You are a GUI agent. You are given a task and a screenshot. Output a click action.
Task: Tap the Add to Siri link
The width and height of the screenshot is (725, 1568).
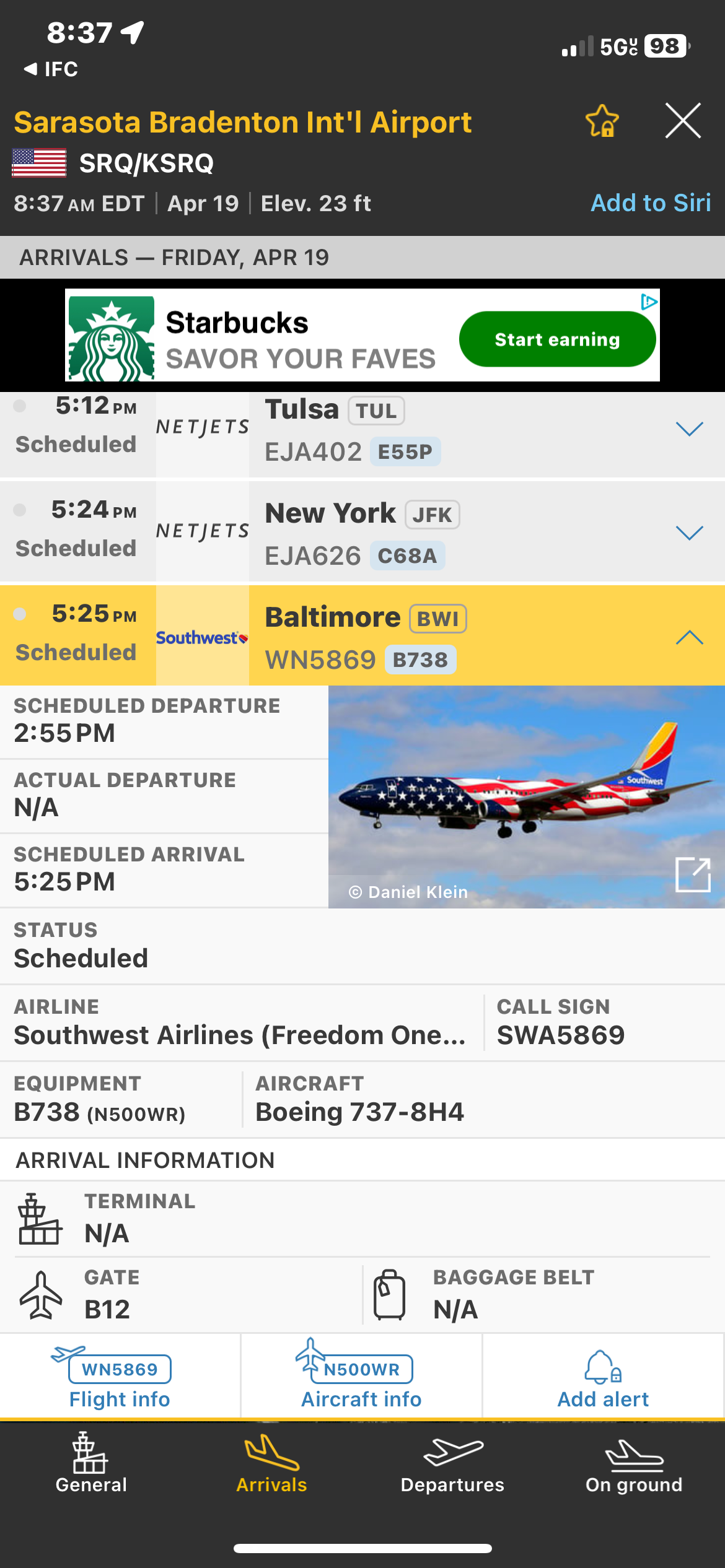coord(650,203)
